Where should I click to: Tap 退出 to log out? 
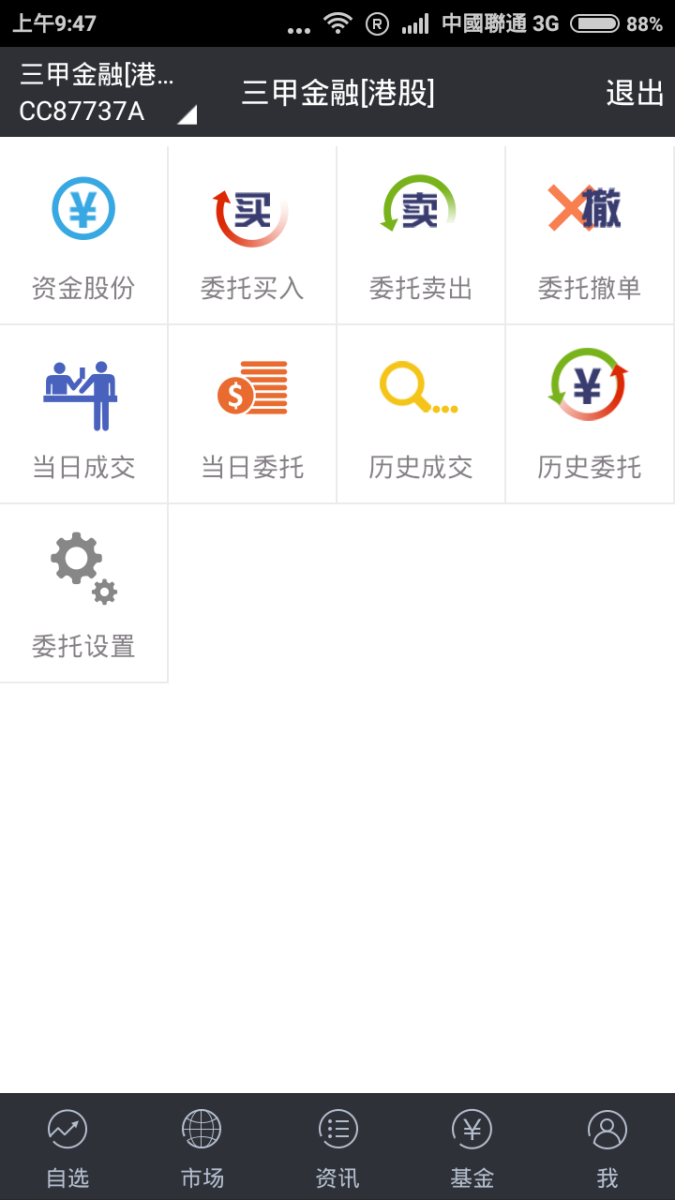tap(635, 93)
